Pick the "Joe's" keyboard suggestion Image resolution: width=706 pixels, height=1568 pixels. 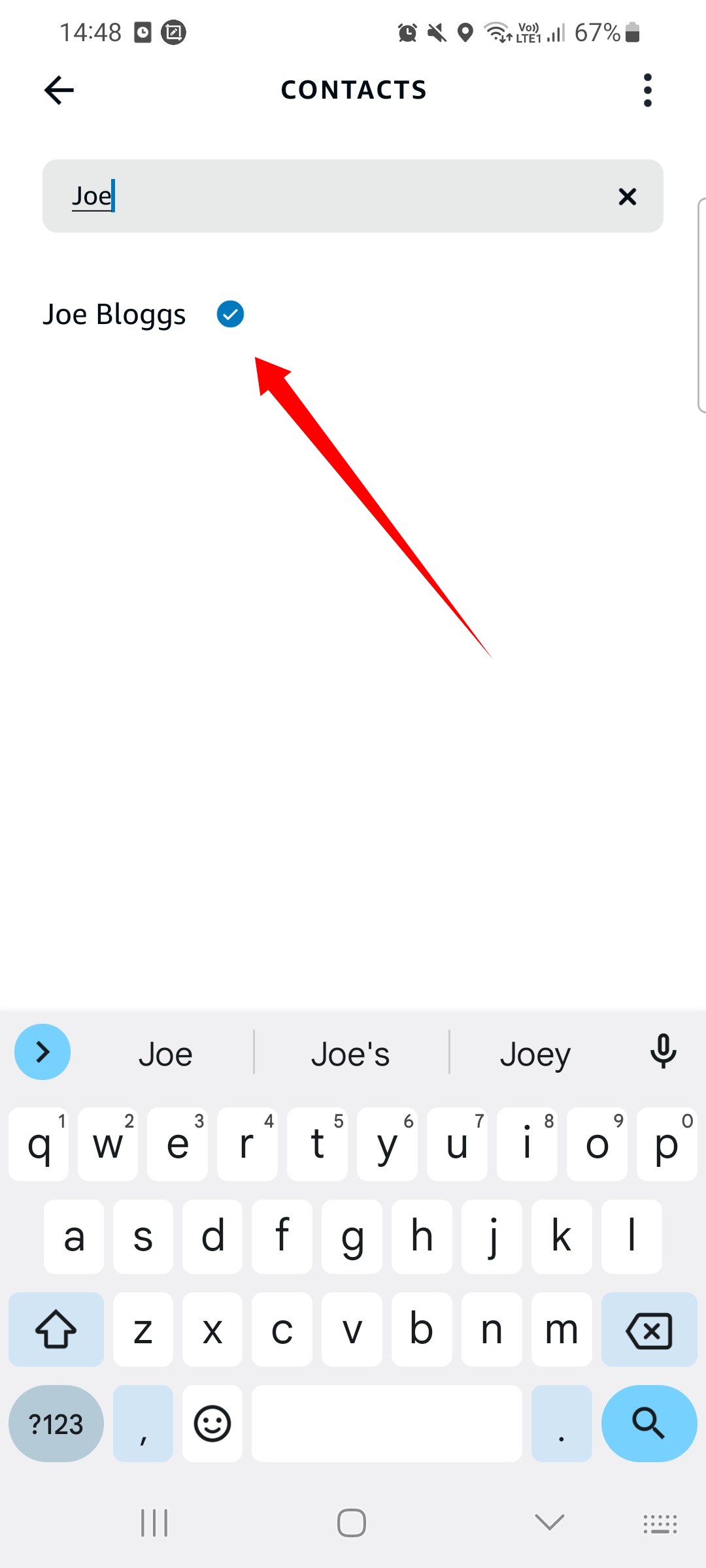click(x=350, y=1054)
